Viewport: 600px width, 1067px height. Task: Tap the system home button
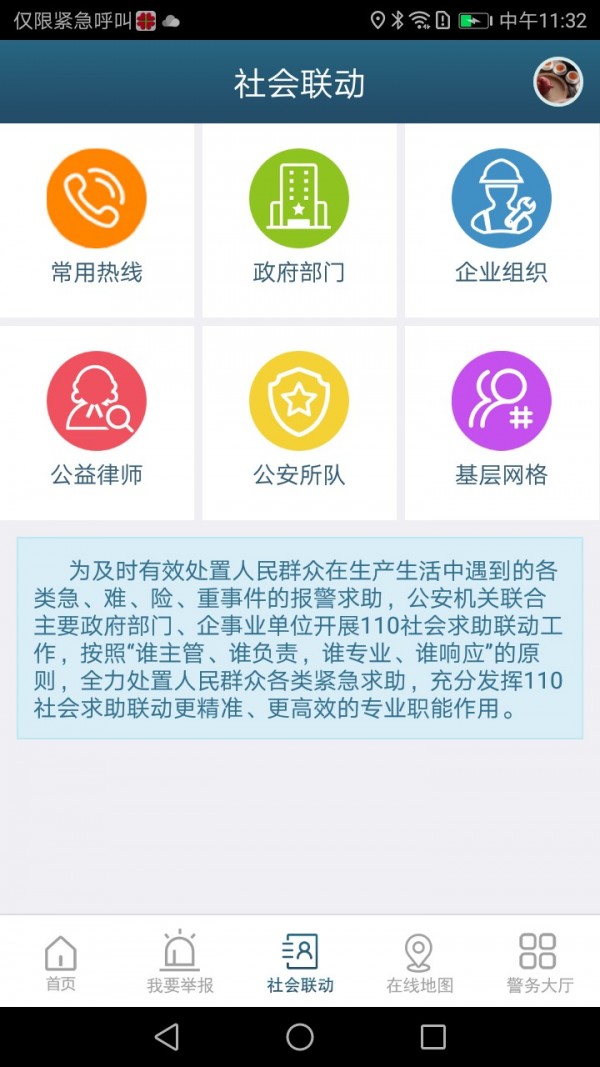tap(300, 1036)
